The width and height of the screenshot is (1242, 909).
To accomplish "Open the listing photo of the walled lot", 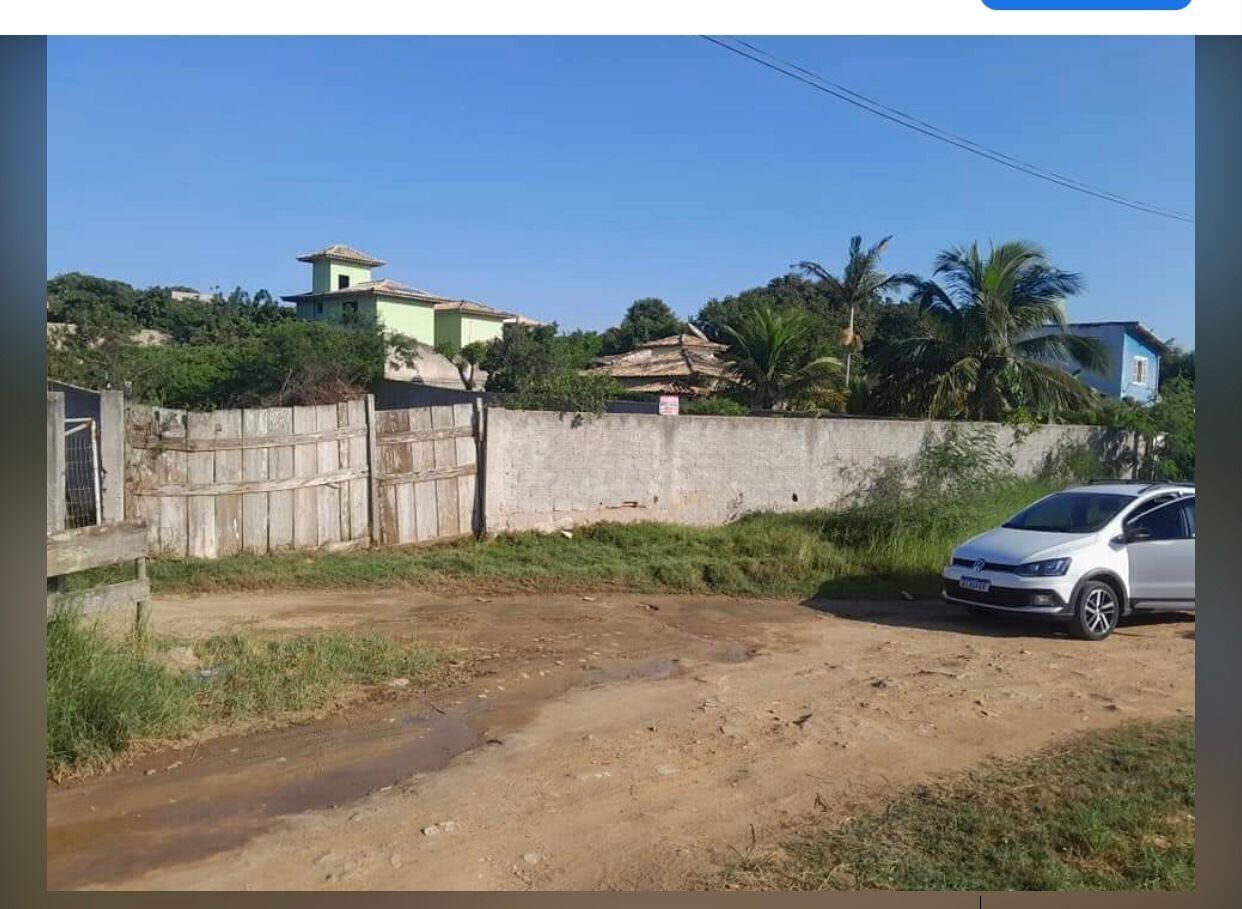I will (620, 462).
